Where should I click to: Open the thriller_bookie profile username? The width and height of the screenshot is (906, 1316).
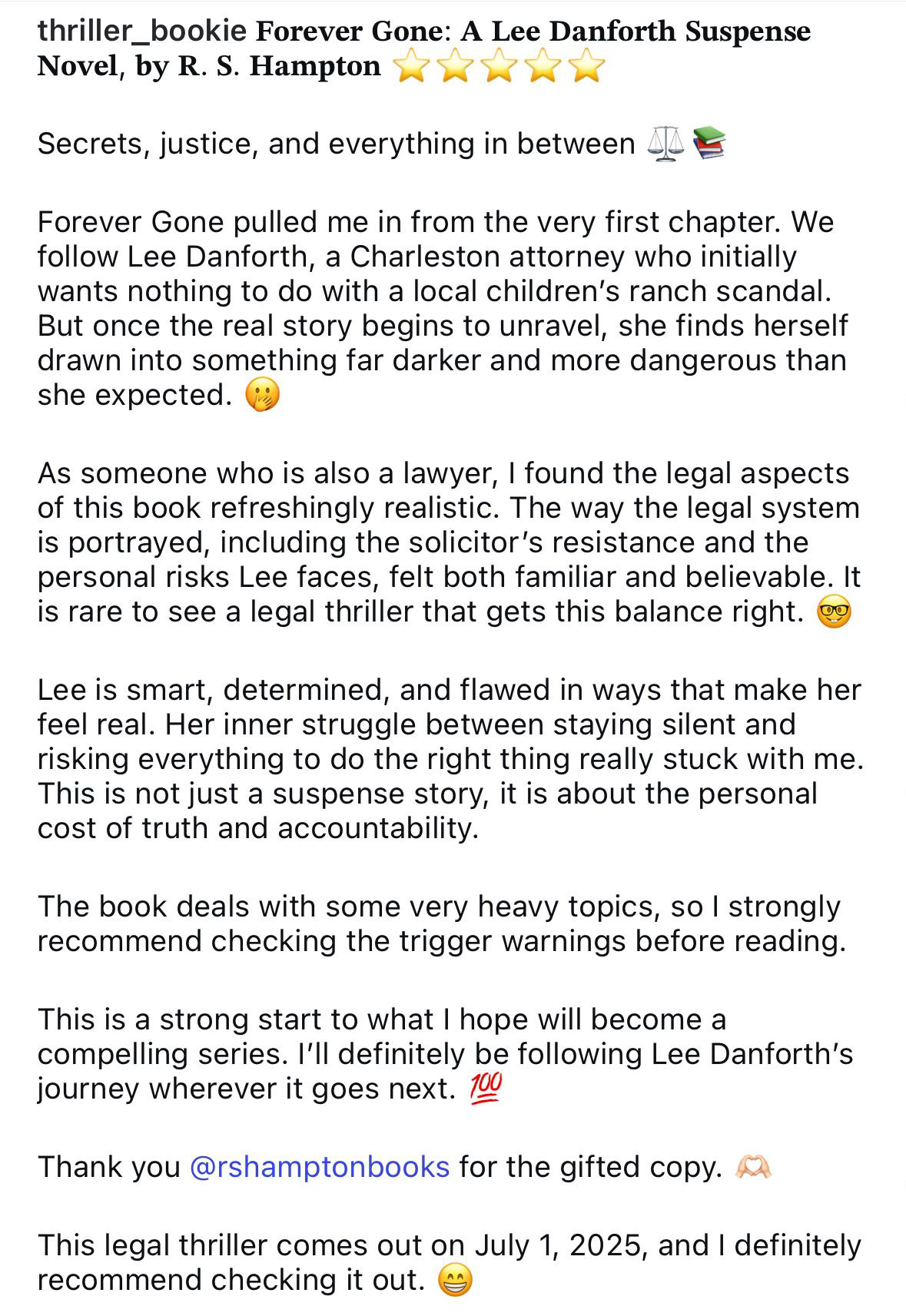coord(142,31)
